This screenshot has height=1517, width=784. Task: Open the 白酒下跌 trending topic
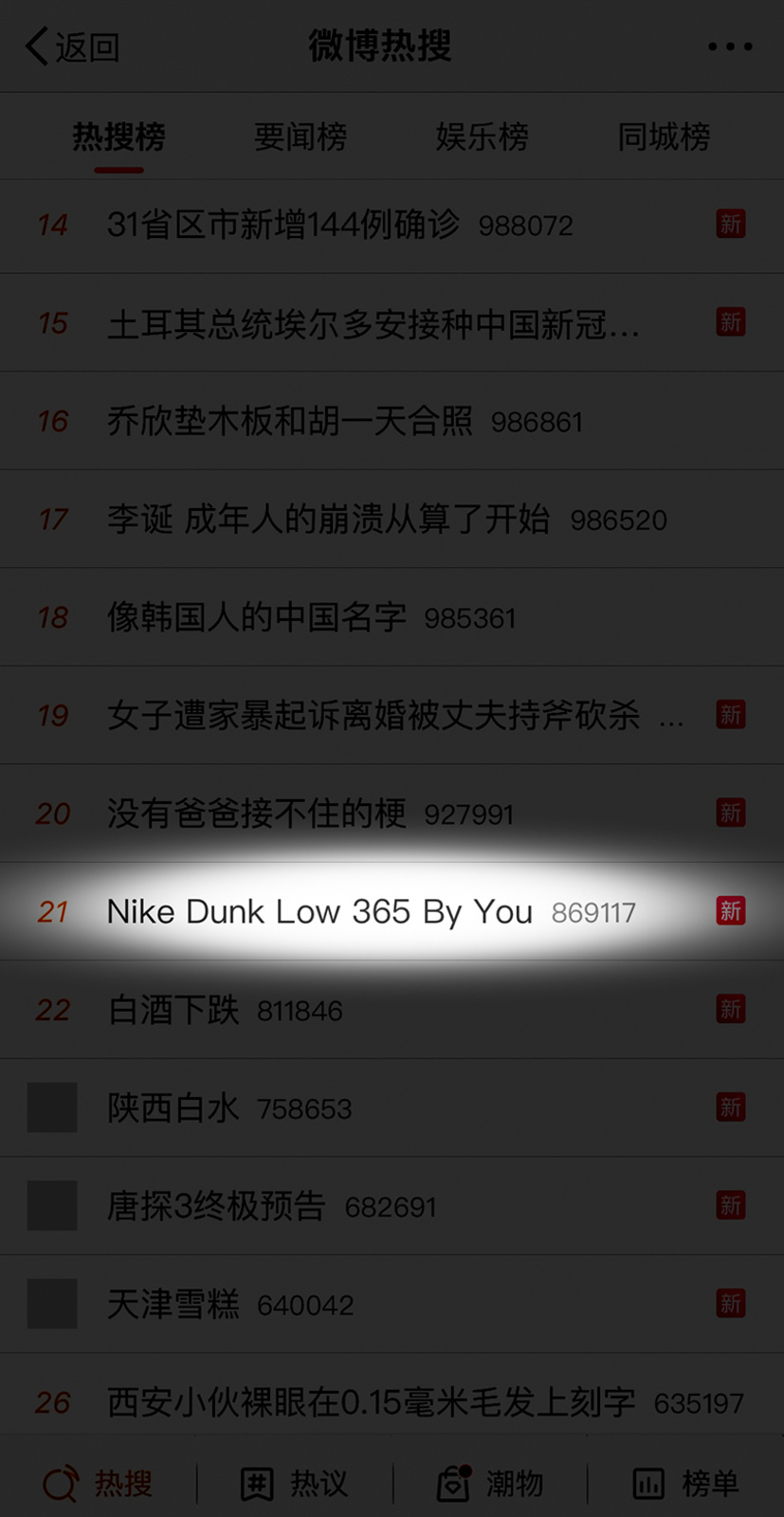[x=173, y=1010]
